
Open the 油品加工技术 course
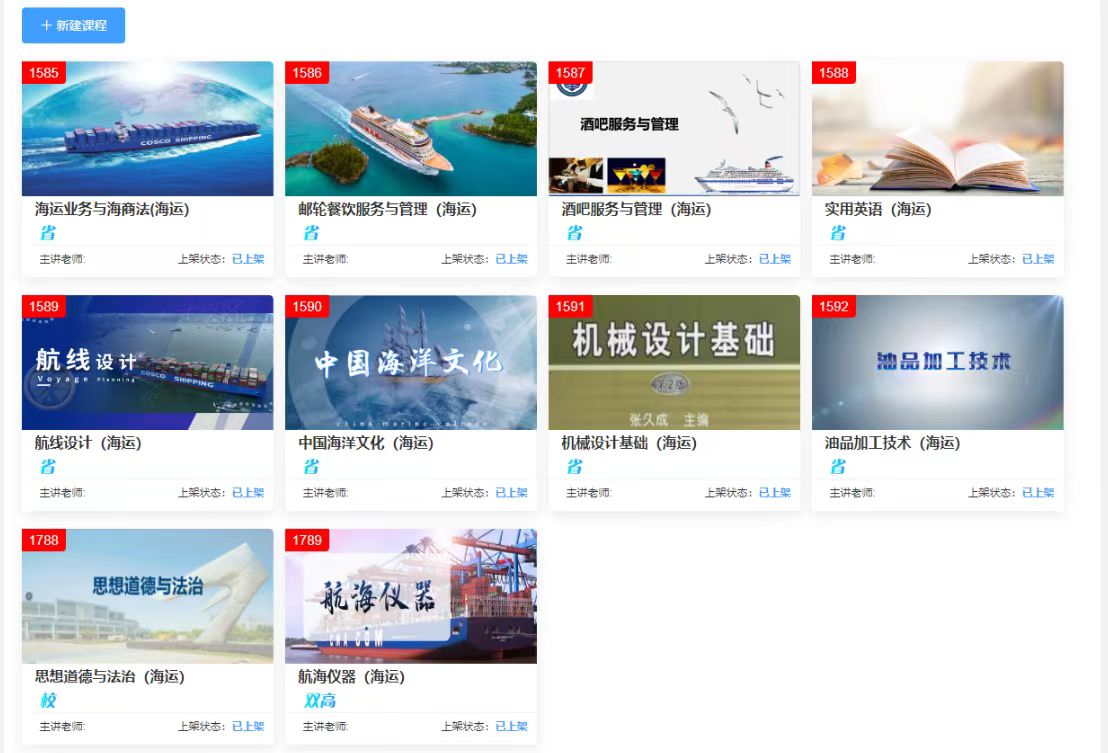coord(937,363)
